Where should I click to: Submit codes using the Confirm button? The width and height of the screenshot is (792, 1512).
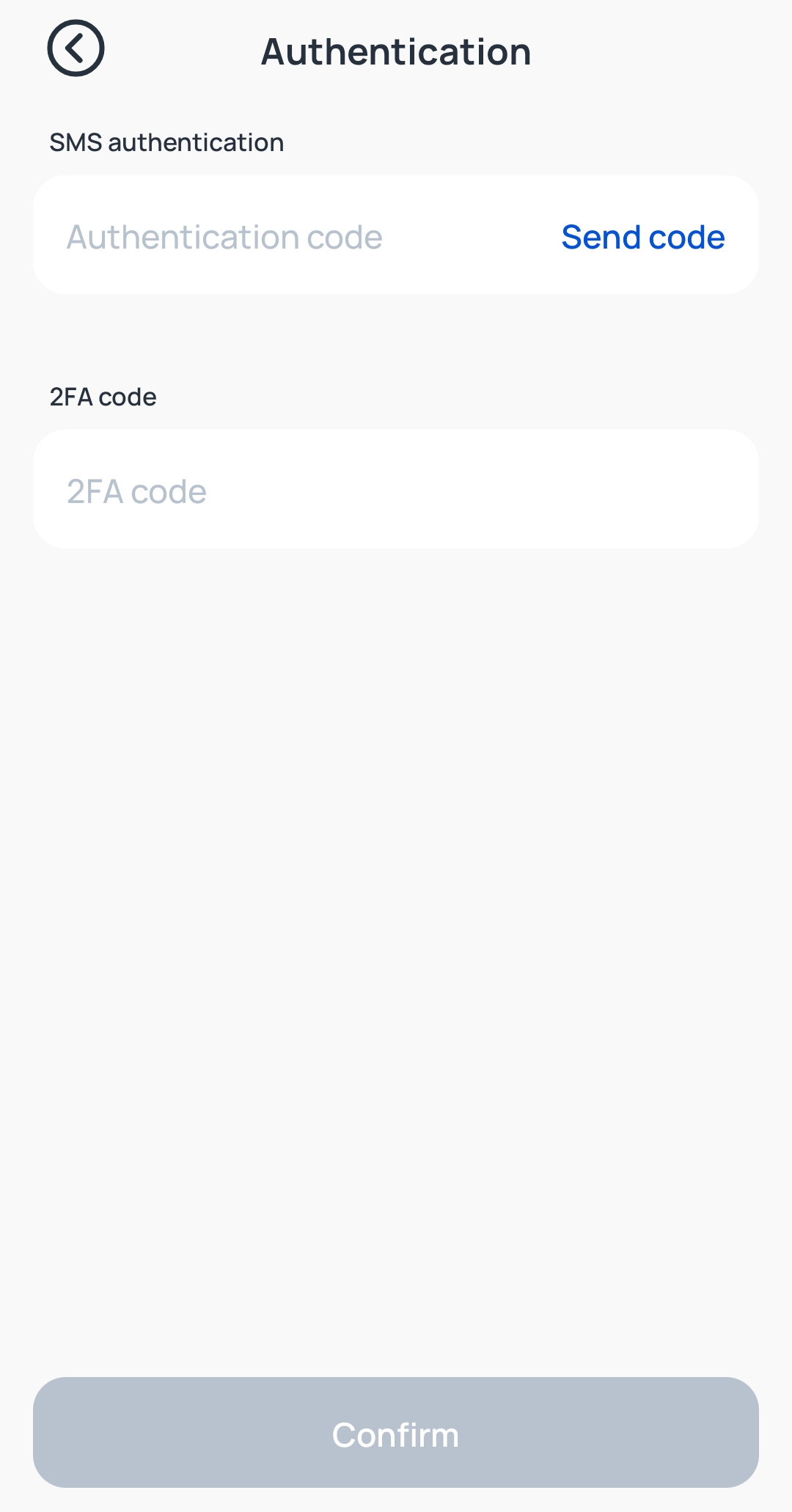point(396,1434)
